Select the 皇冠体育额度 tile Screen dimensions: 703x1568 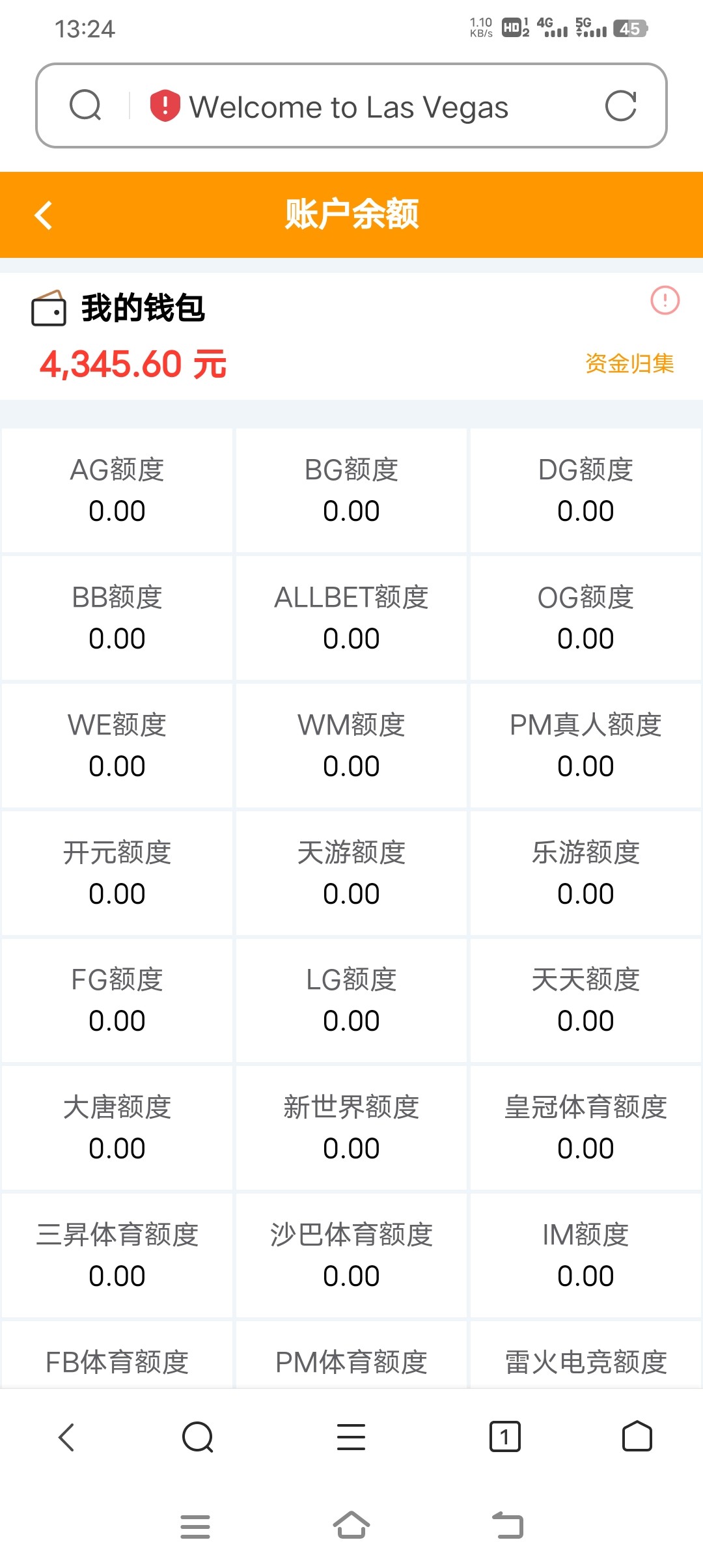coord(586,1127)
